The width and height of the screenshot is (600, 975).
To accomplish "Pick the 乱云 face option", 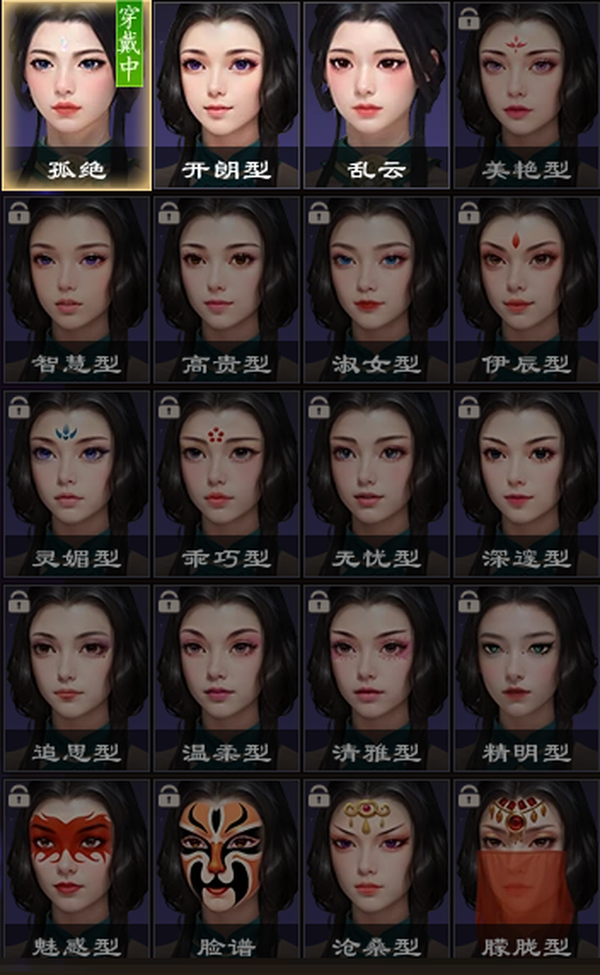I will click(376, 96).
